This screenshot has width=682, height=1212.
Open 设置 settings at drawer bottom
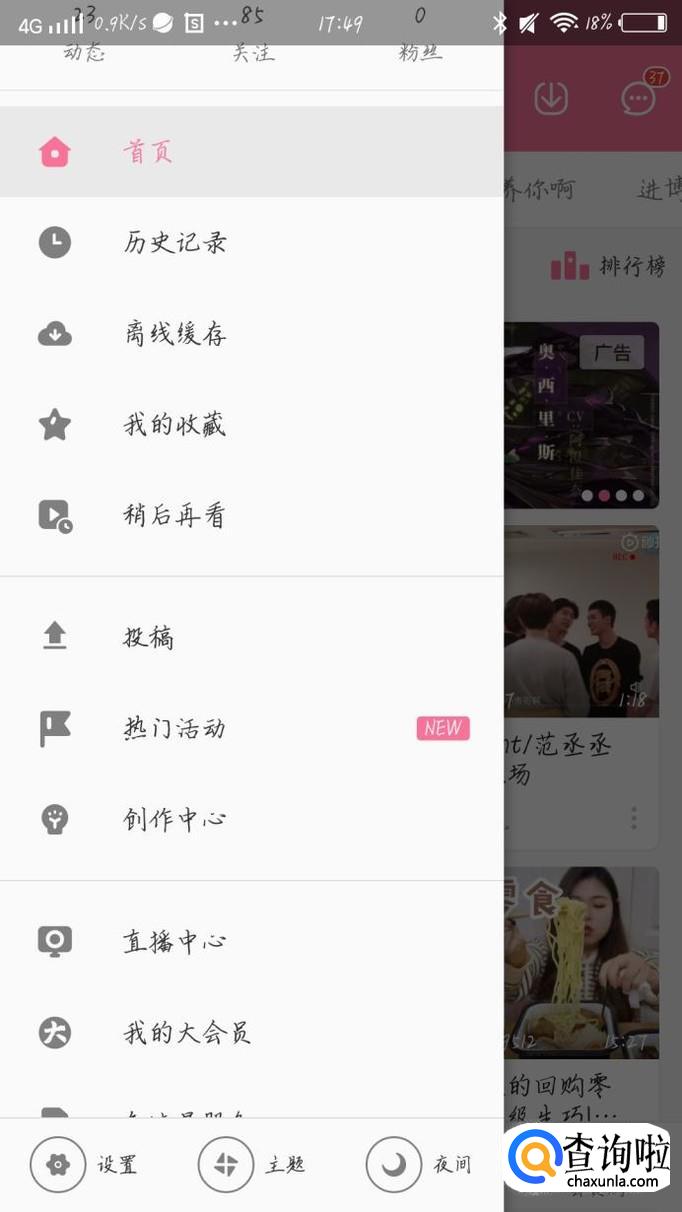point(84,1165)
